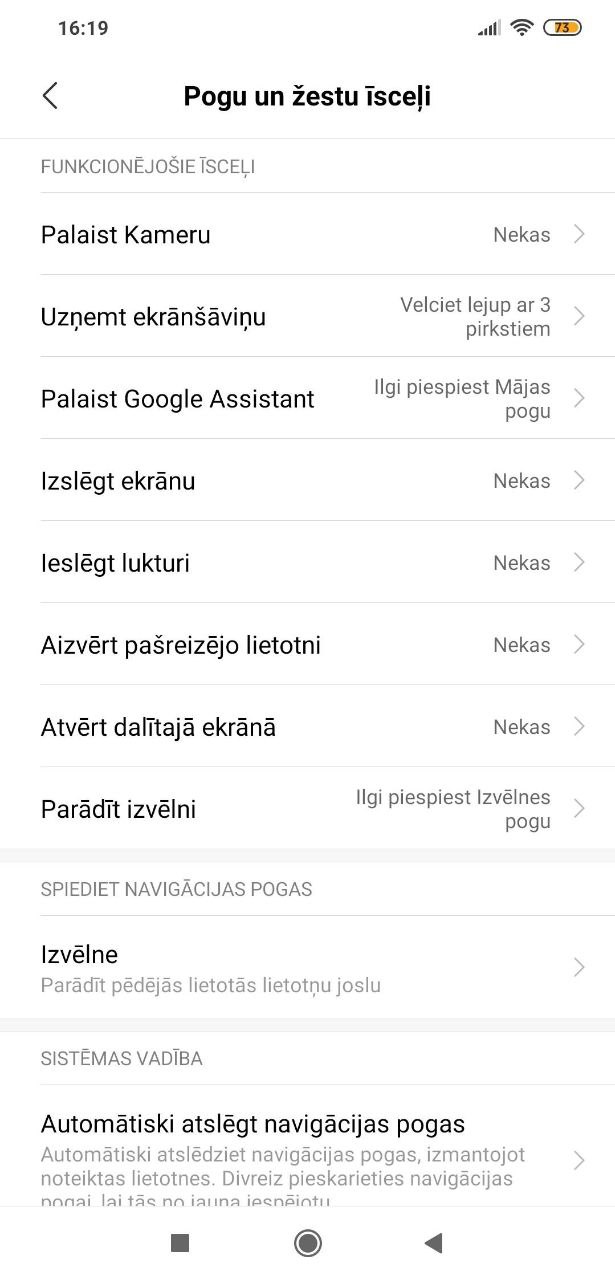Tap the system home button
This screenshot has width=615, height=1280.
308,1243
